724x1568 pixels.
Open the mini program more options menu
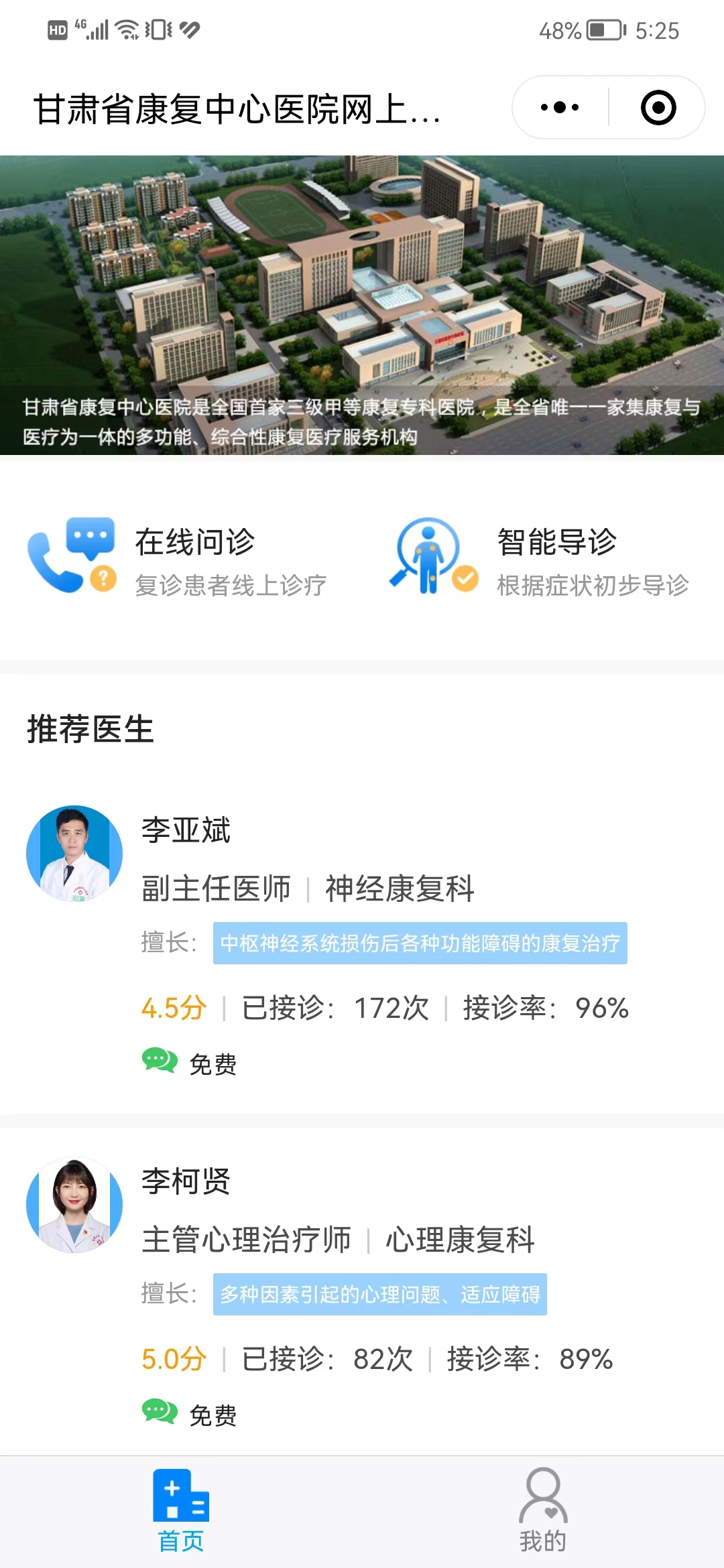(x=560, y=107)
